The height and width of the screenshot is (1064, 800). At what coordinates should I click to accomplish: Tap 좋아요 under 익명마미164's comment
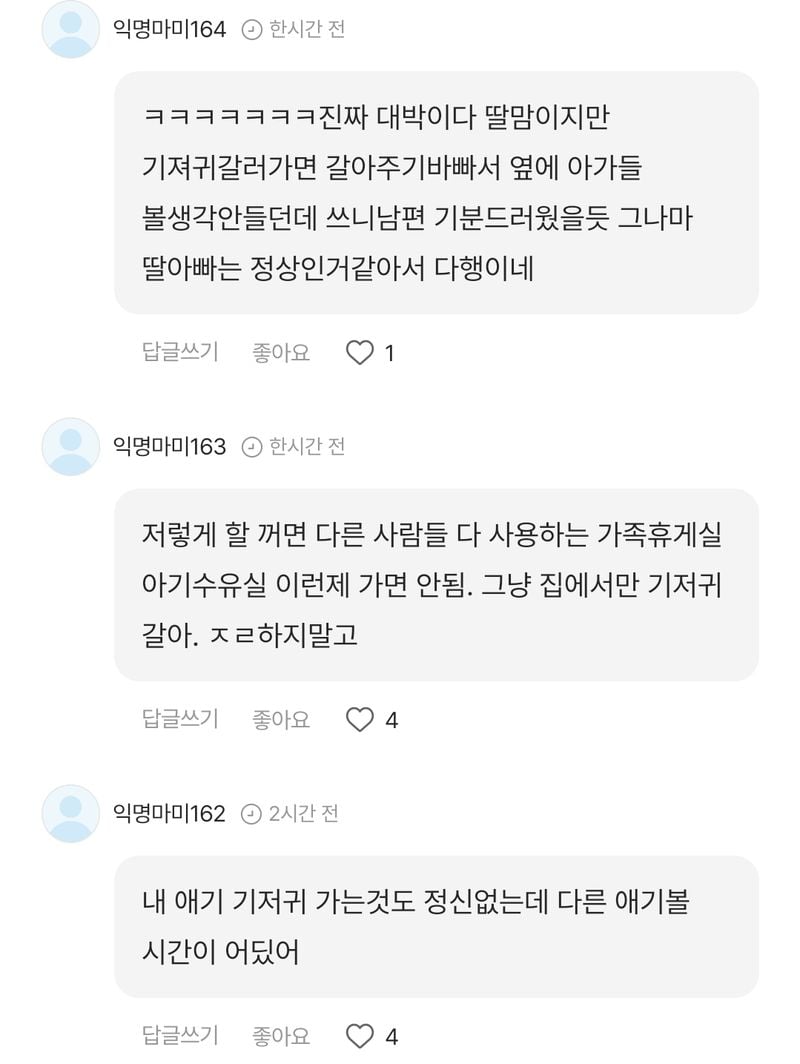tap(281, 352)
